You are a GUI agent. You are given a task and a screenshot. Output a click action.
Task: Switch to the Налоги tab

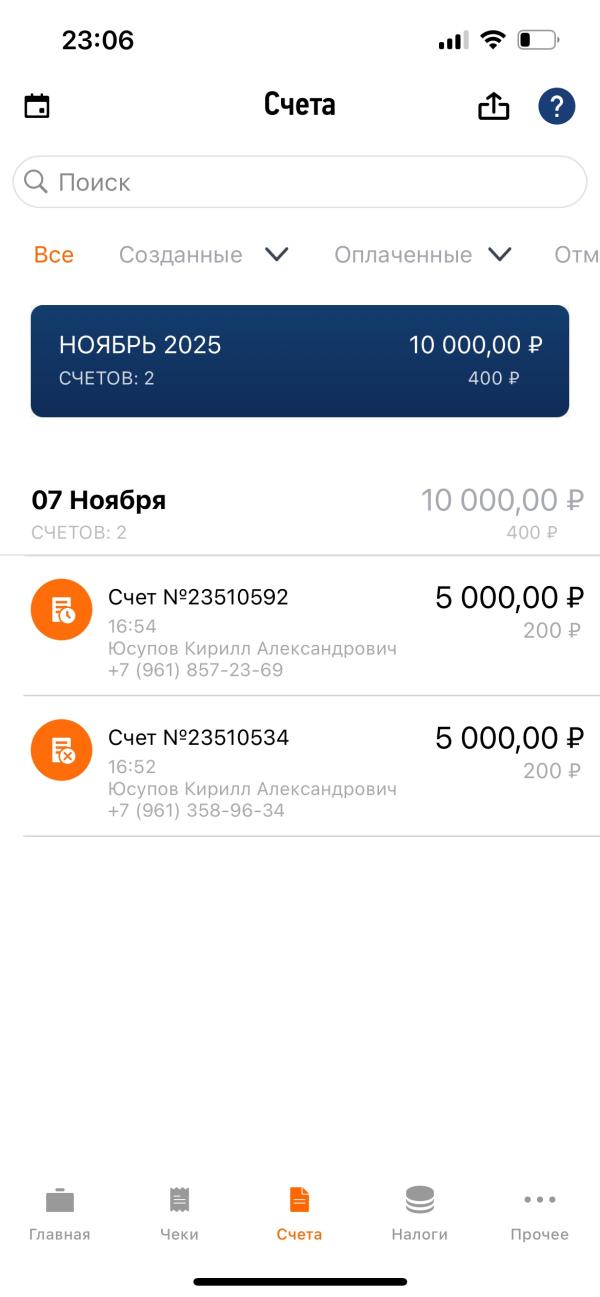(419, 1213)
